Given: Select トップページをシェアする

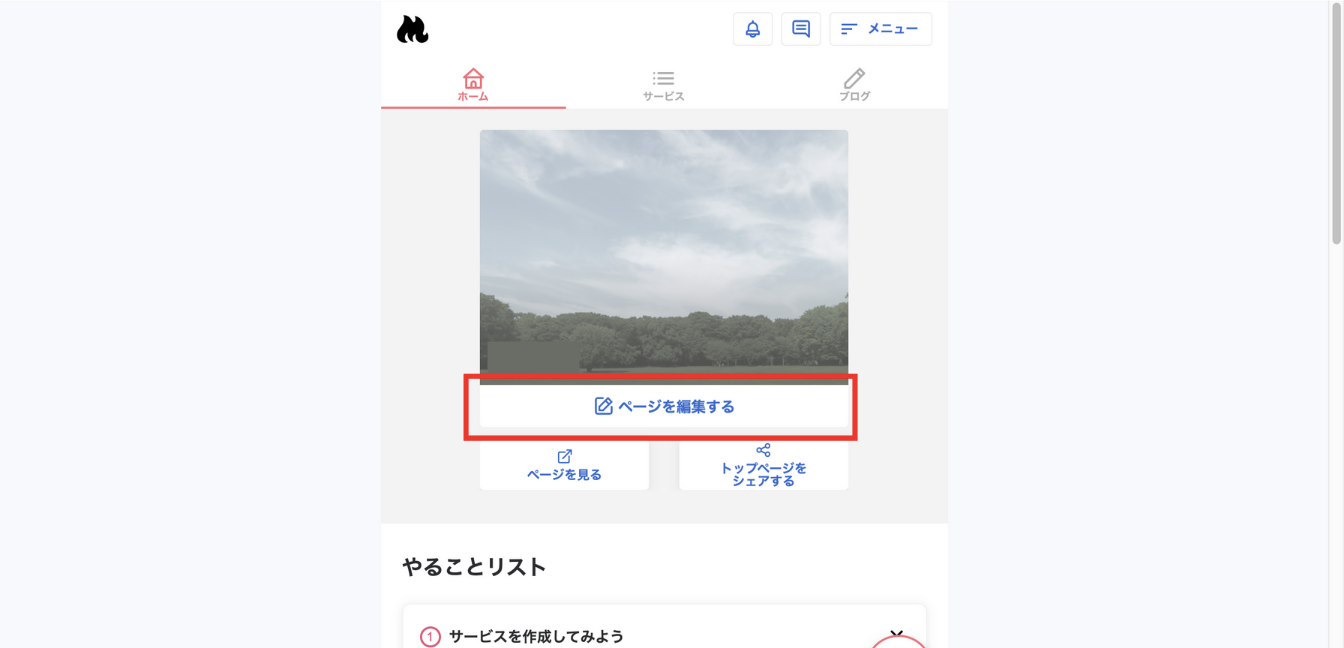Looking at the screenshot, I should (763, 465).
